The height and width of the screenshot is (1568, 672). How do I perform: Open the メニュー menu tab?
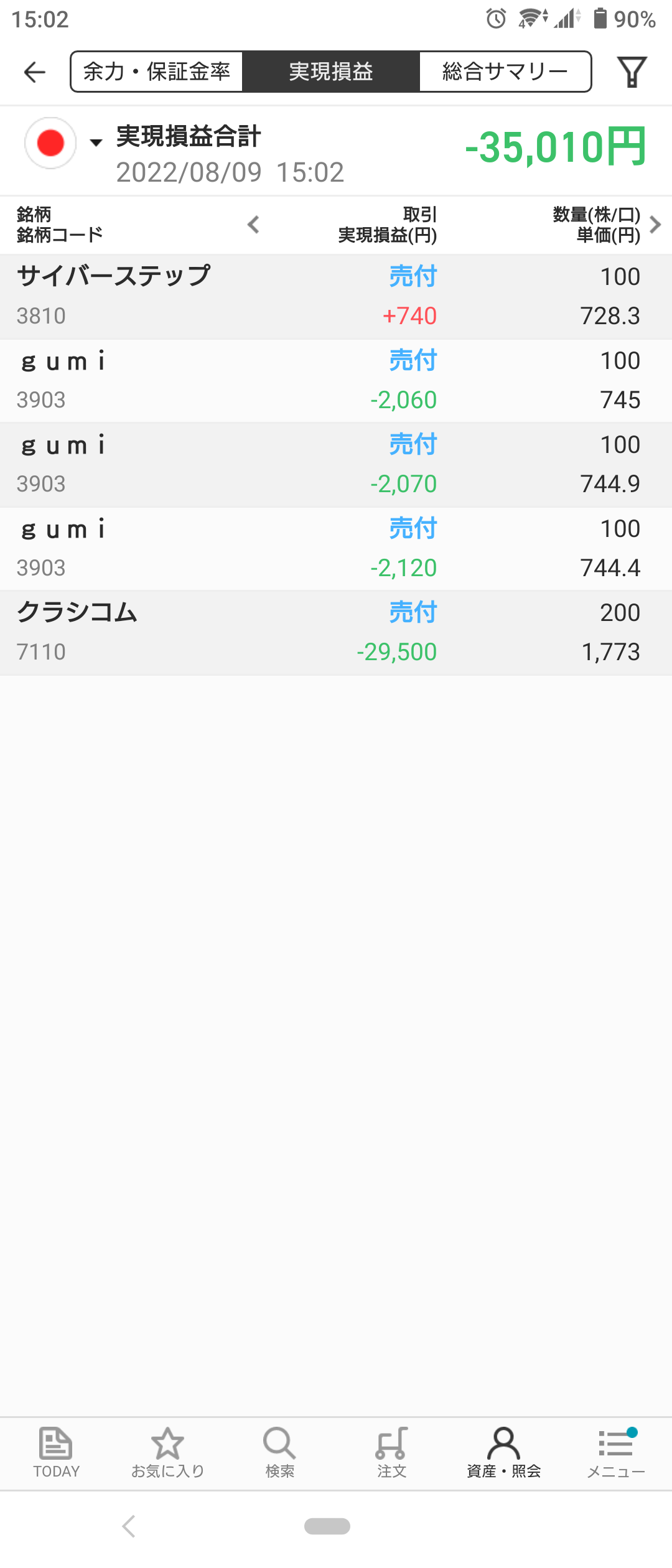[x=615, y=1453]
